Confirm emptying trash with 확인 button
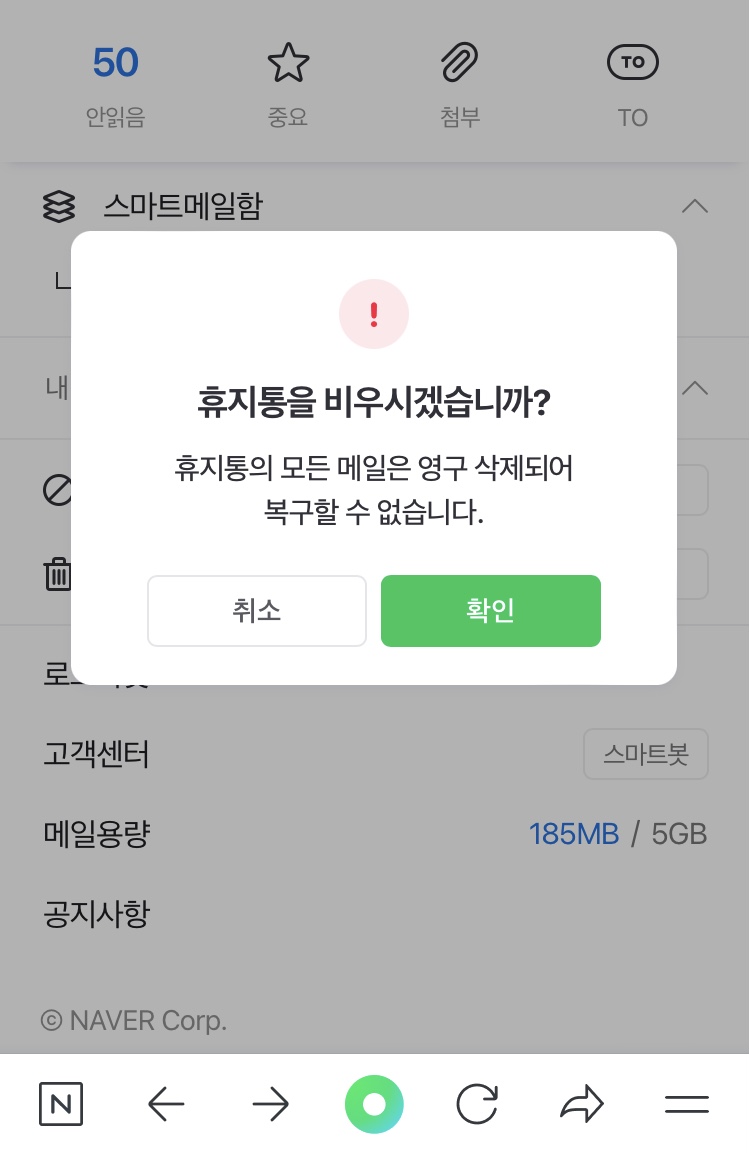749x1153 pixels. 490,611
